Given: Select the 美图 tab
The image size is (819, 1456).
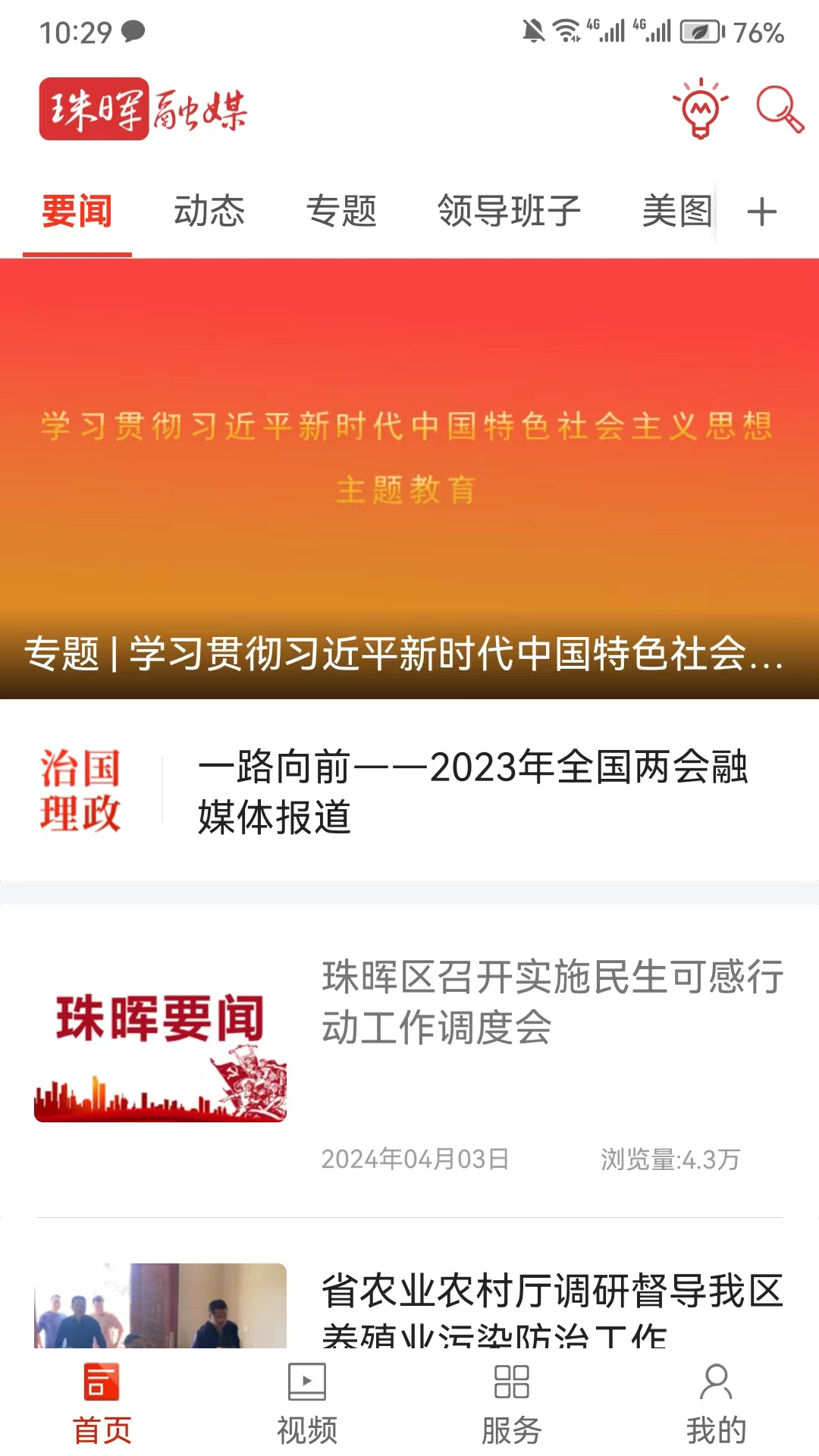Looking at the screenshot, I should (676, 212).
